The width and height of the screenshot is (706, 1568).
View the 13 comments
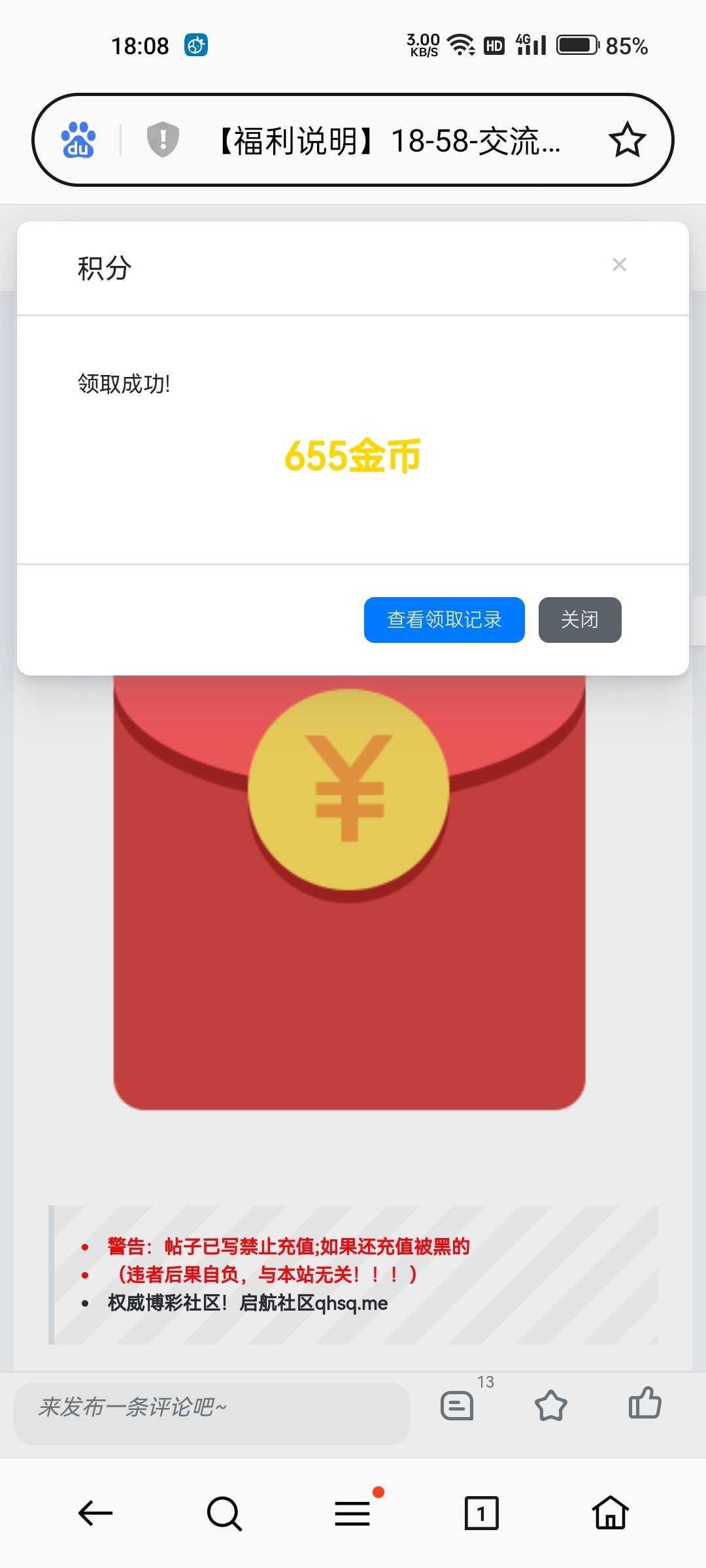coord(458,1405)
